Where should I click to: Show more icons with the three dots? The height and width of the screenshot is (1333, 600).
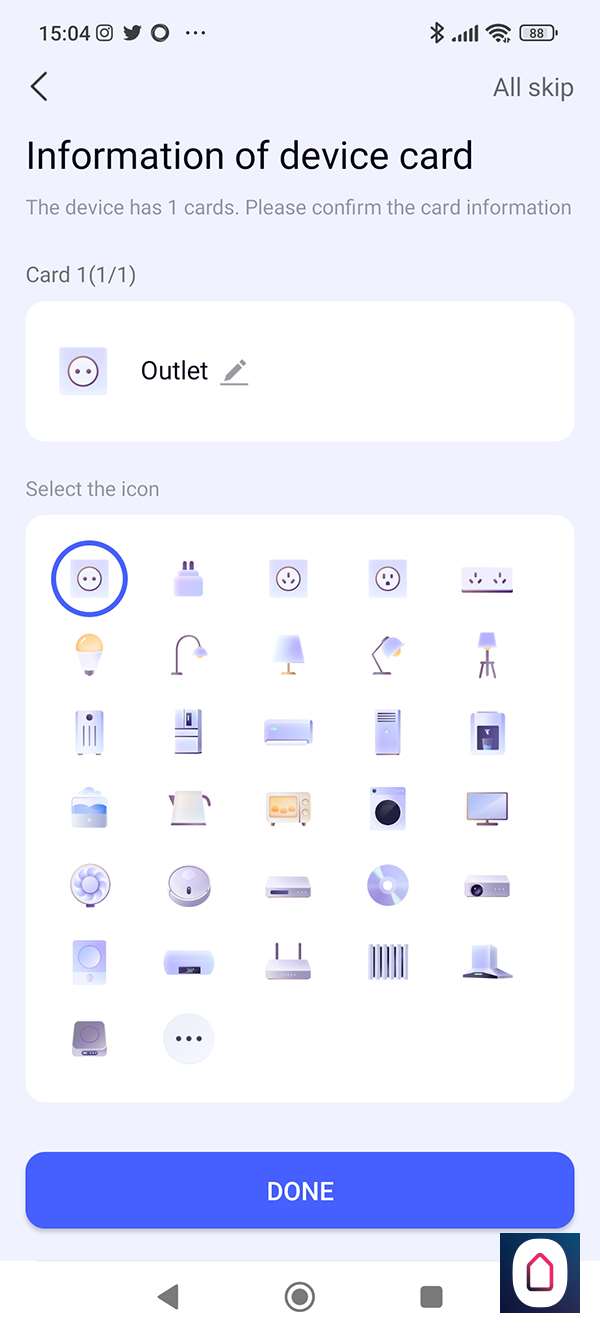(x=188, y=1039)
